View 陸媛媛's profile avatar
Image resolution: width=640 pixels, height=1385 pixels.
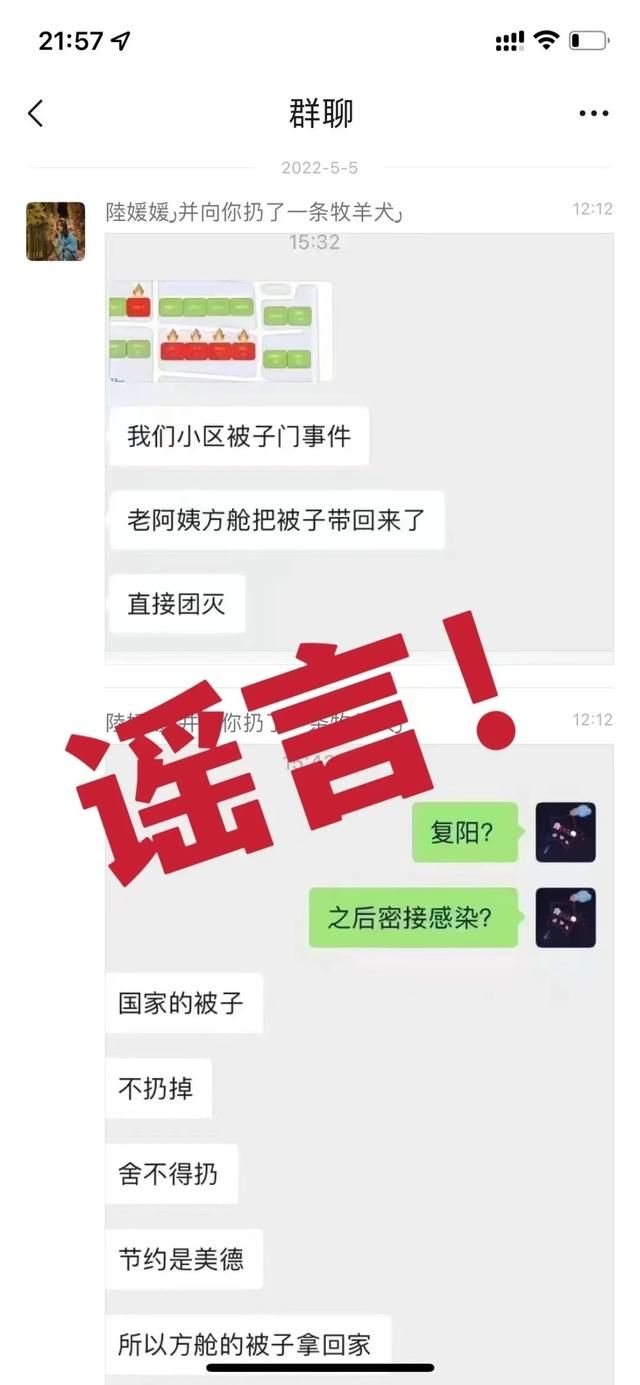point(56,231)
